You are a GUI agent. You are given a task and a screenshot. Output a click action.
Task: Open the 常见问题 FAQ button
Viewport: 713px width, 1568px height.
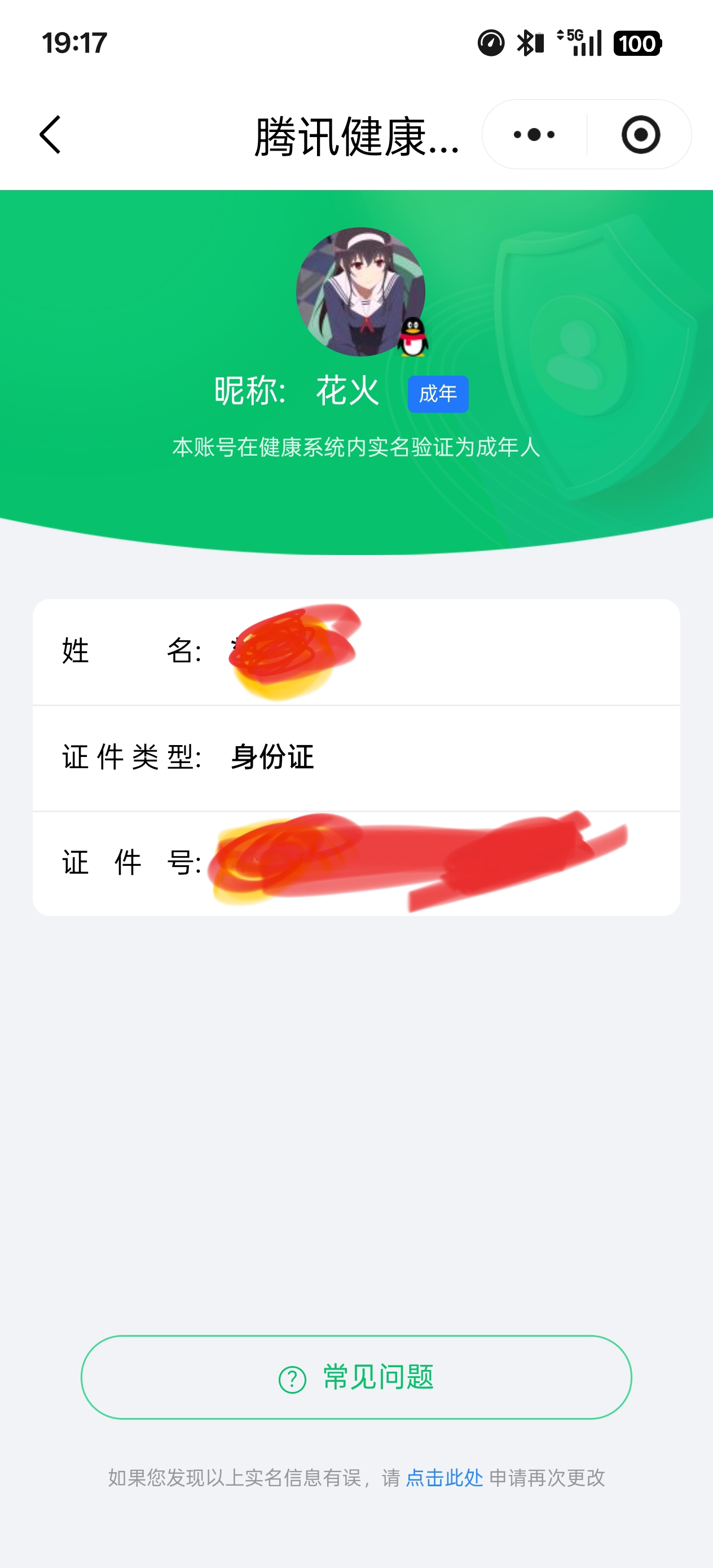[x=356, y=1377]
